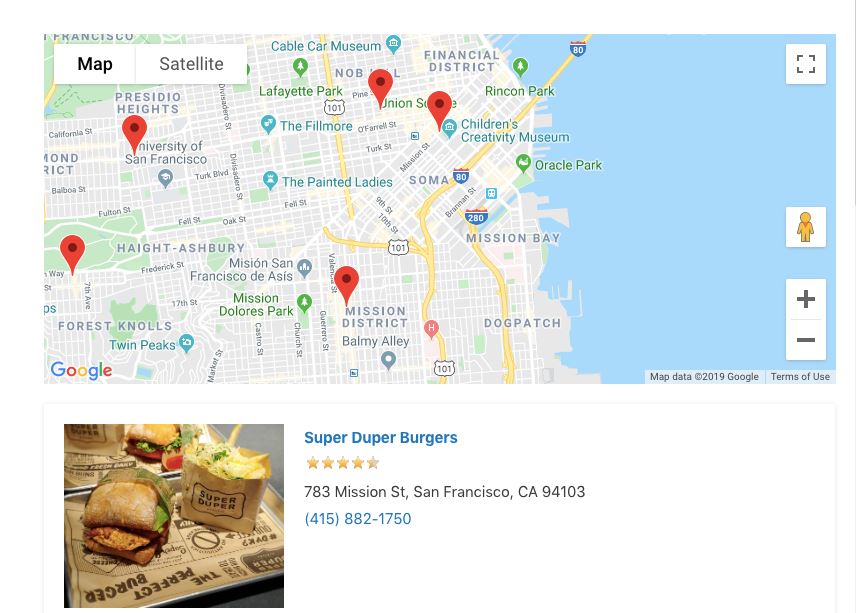The image size is (856, 613).
Task: Tap the red pin west of Haight-Ashbury
Action: click(x=72, y=252)
